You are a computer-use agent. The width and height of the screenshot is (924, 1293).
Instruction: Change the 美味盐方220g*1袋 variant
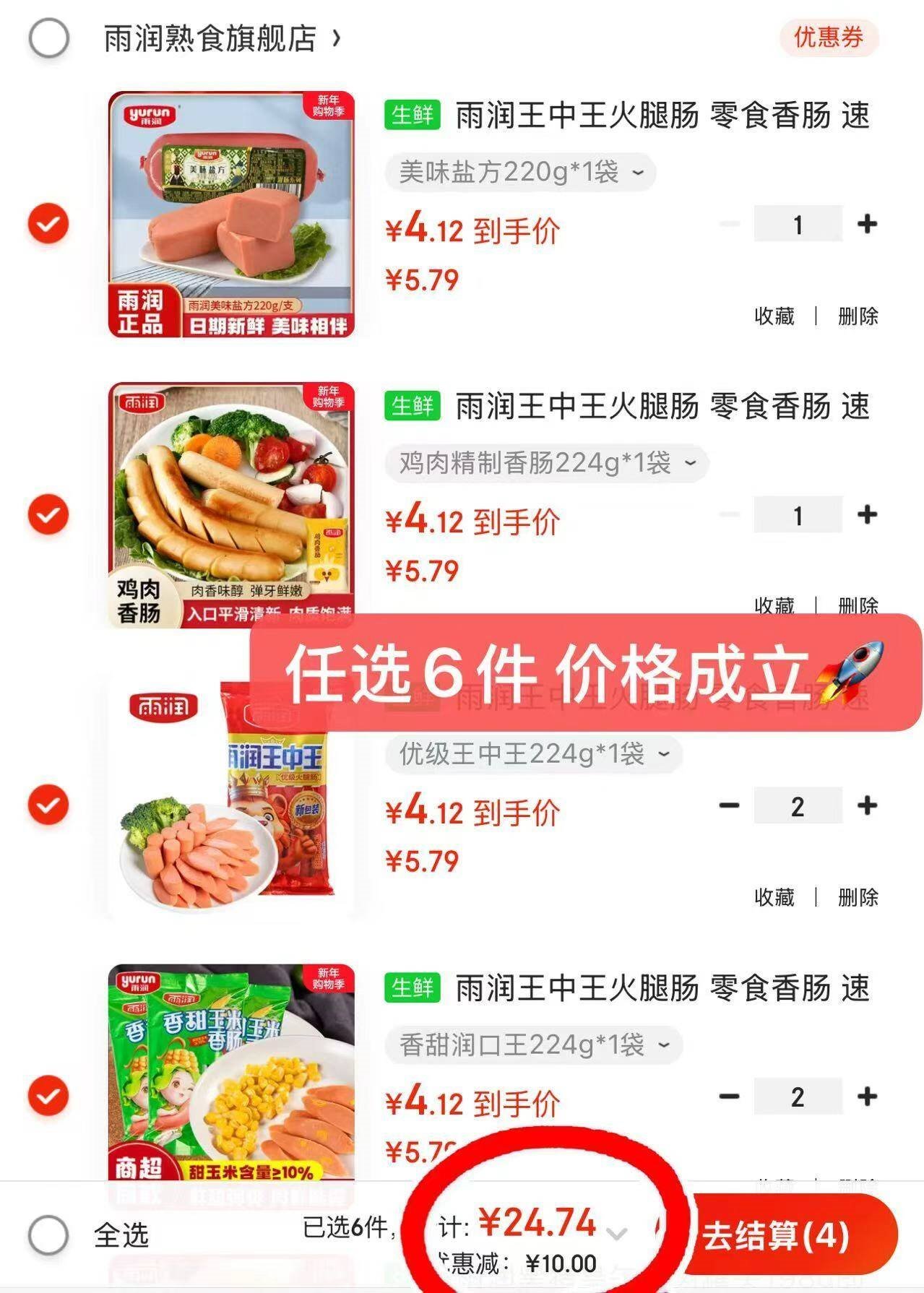(520, 173)
